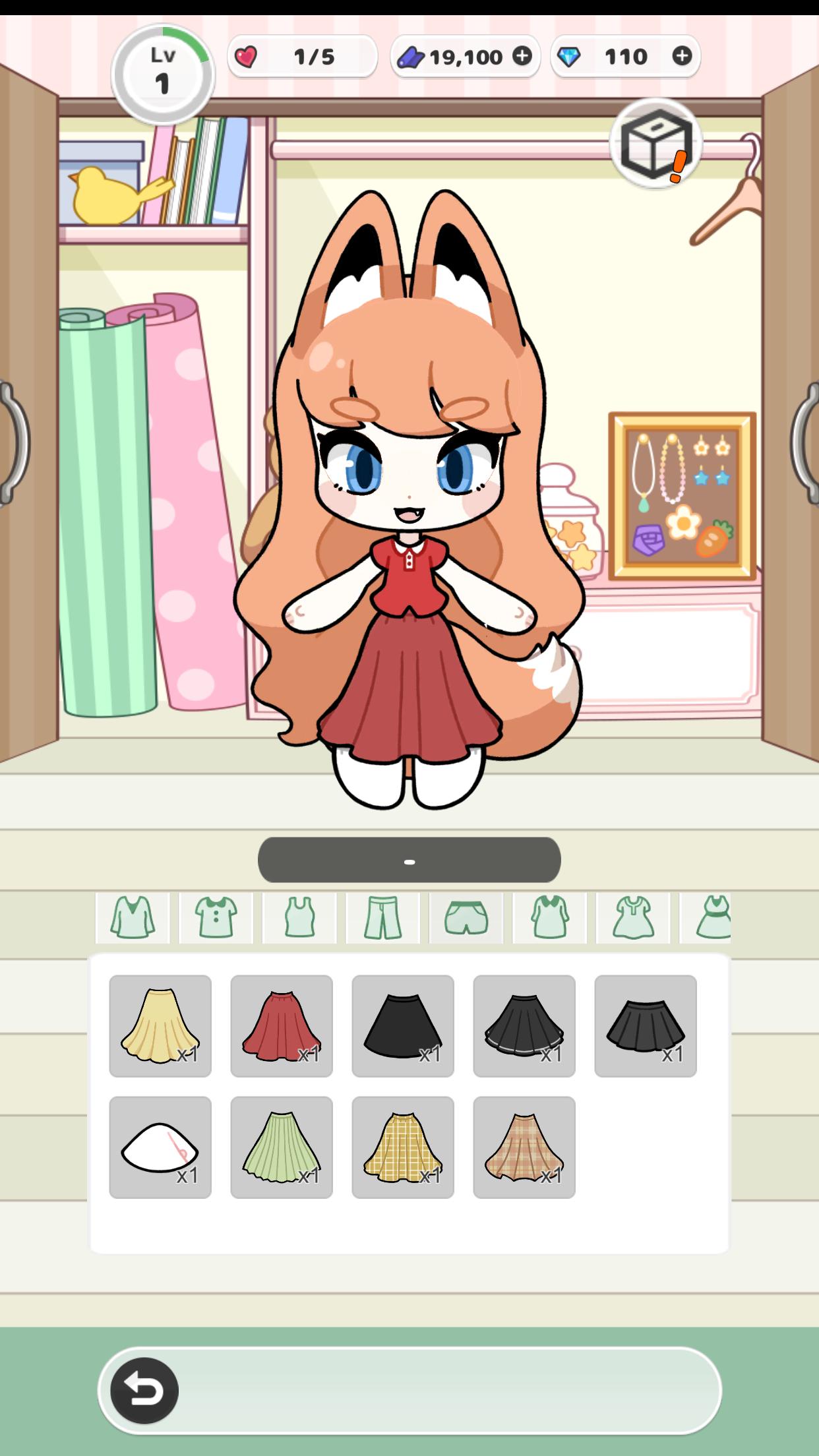Switch to the tank top category tab

299,917
